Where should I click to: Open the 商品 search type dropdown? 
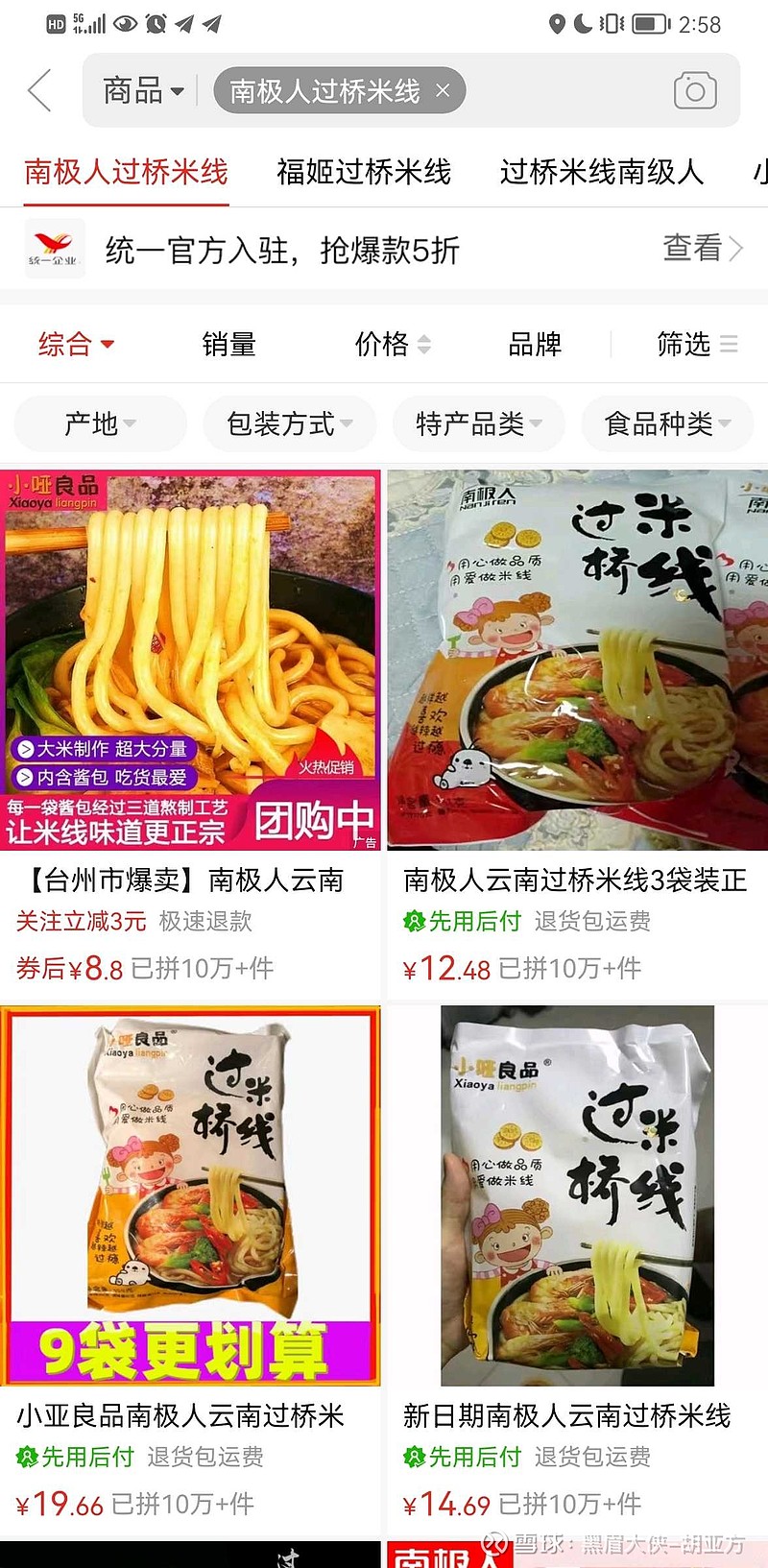tap(143, 90)
